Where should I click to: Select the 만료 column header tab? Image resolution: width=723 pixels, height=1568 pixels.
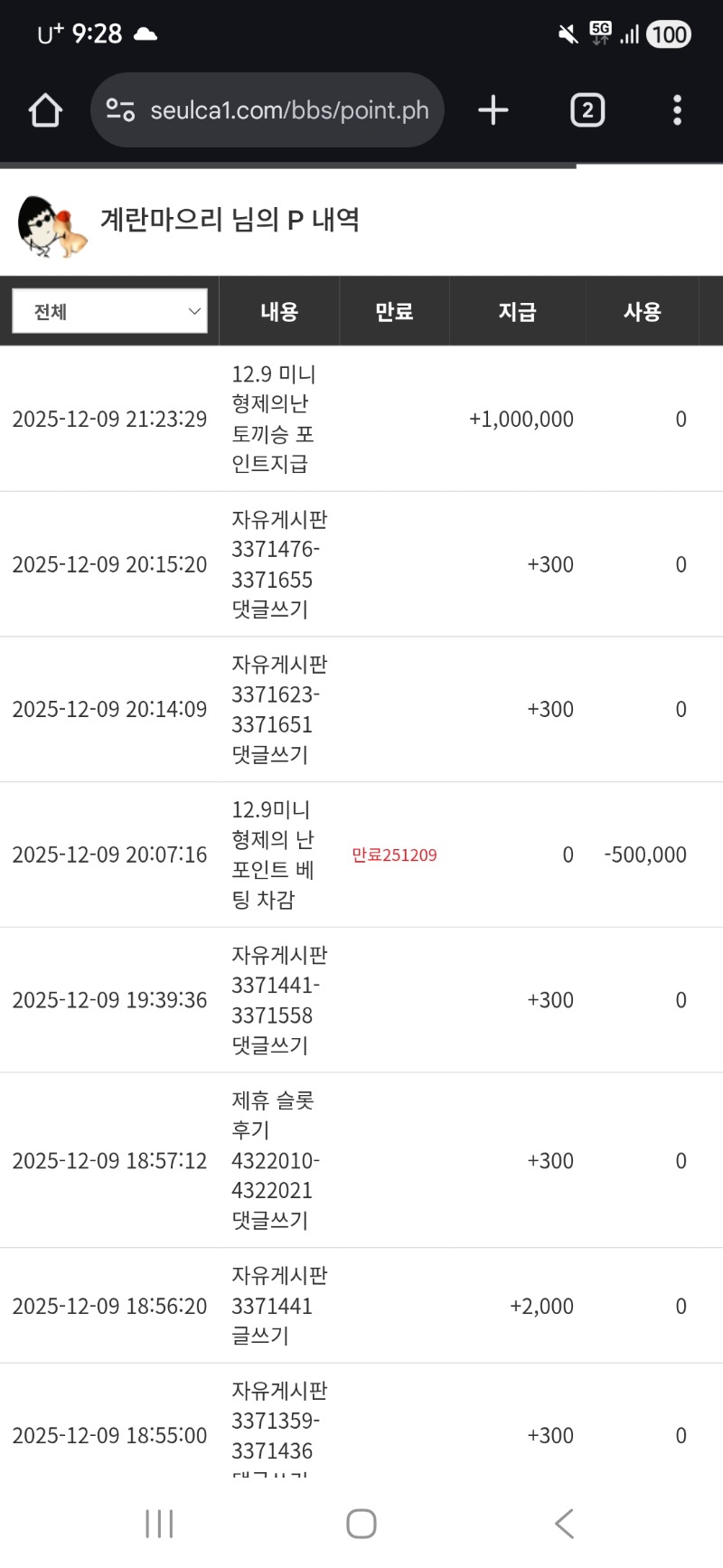pos(395,310)
